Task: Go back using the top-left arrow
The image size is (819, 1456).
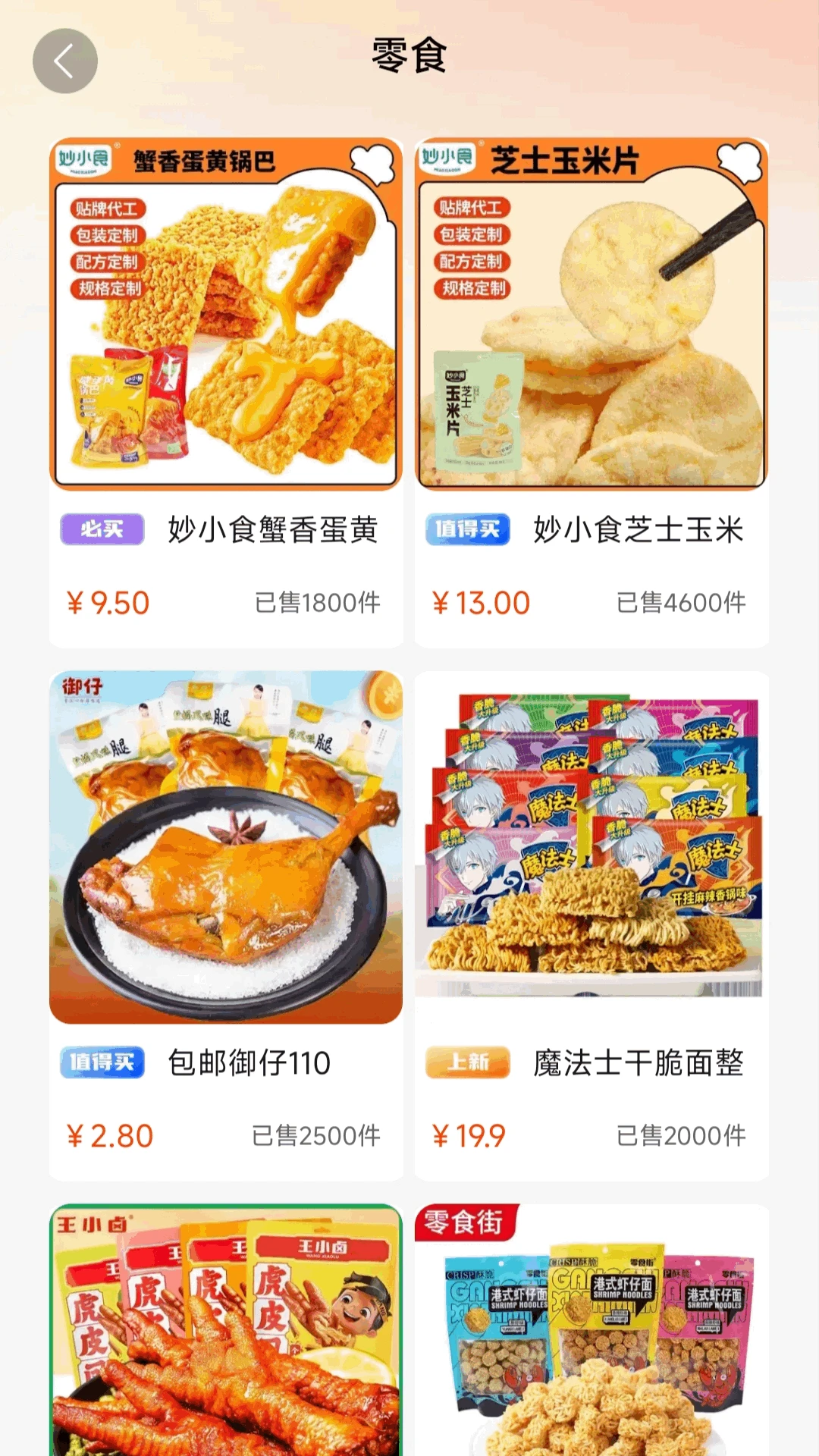Action: (65, 61)
